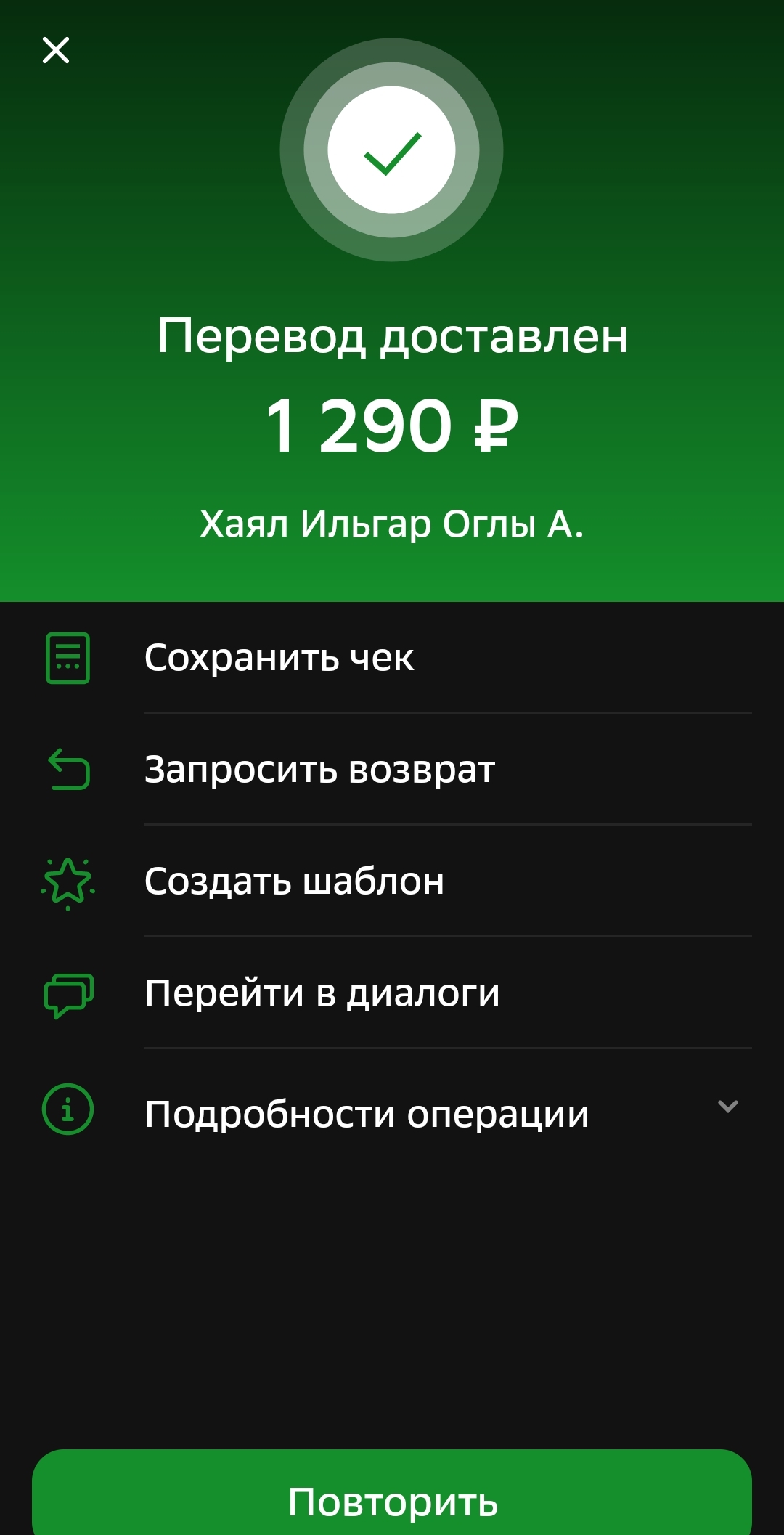Tap the Повторить button
The height and width of the screenshot is (1535, 784).
point(392,1500)
